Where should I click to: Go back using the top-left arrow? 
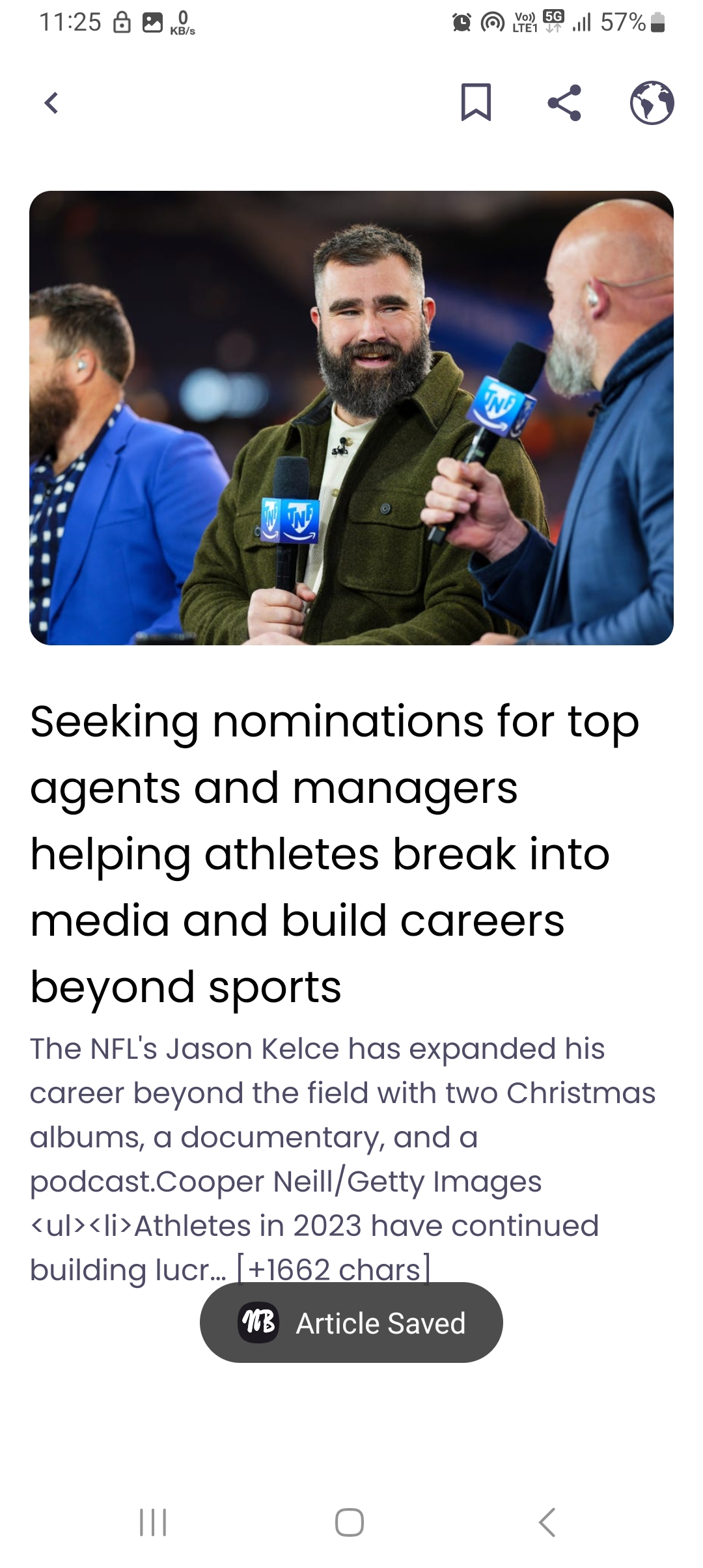coord(51,103)
